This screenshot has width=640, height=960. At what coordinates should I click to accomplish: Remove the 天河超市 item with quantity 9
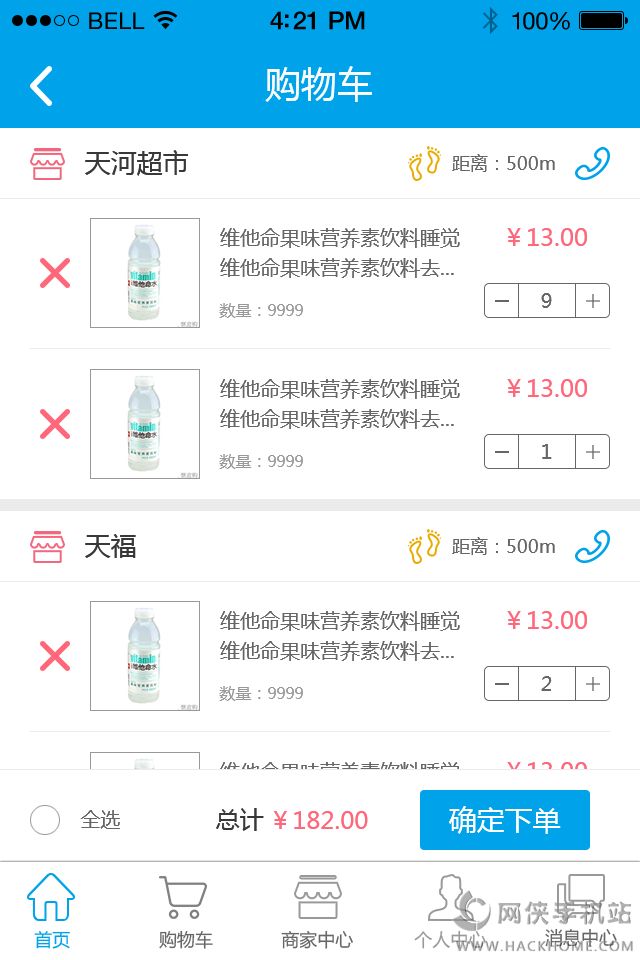click(x=55, y=273)
